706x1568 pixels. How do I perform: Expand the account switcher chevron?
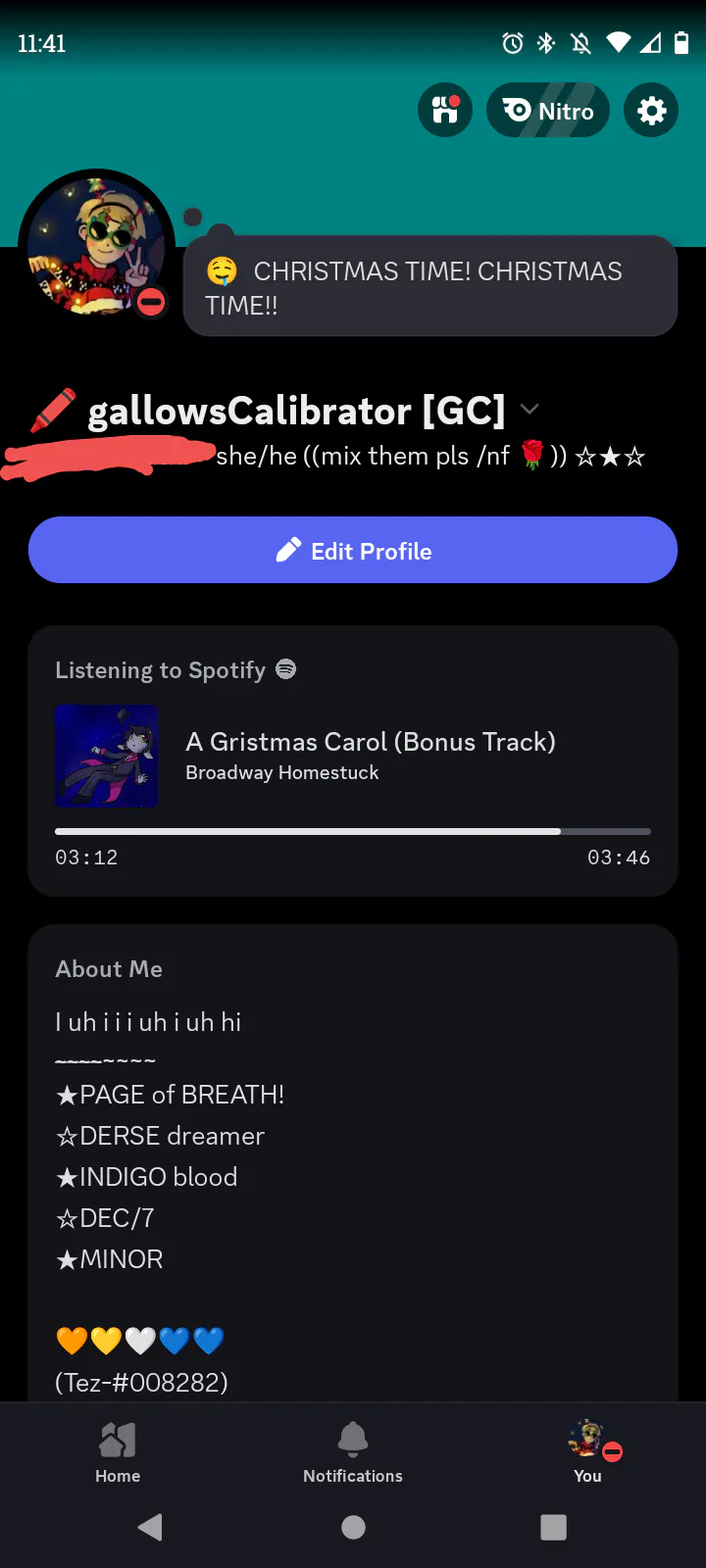[529, 410]
